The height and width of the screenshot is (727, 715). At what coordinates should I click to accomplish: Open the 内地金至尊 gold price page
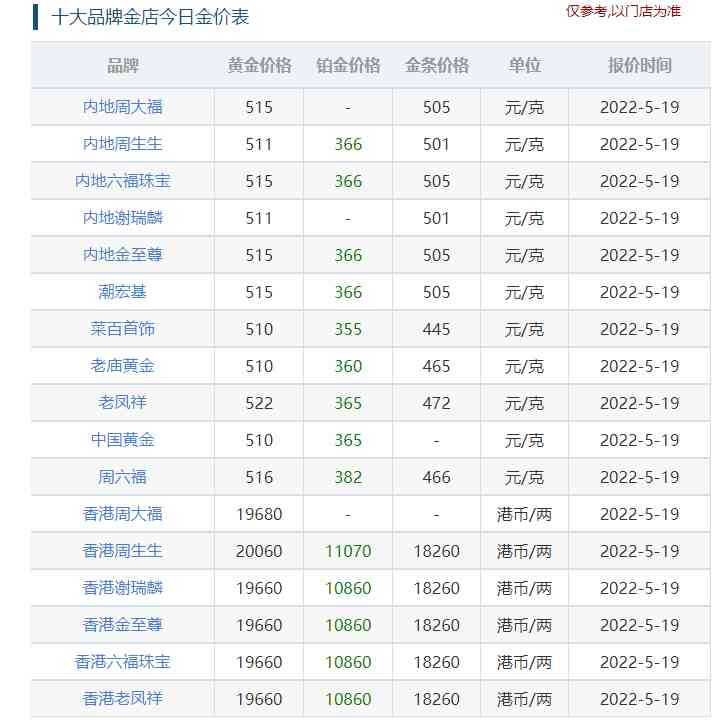(123, 255)
